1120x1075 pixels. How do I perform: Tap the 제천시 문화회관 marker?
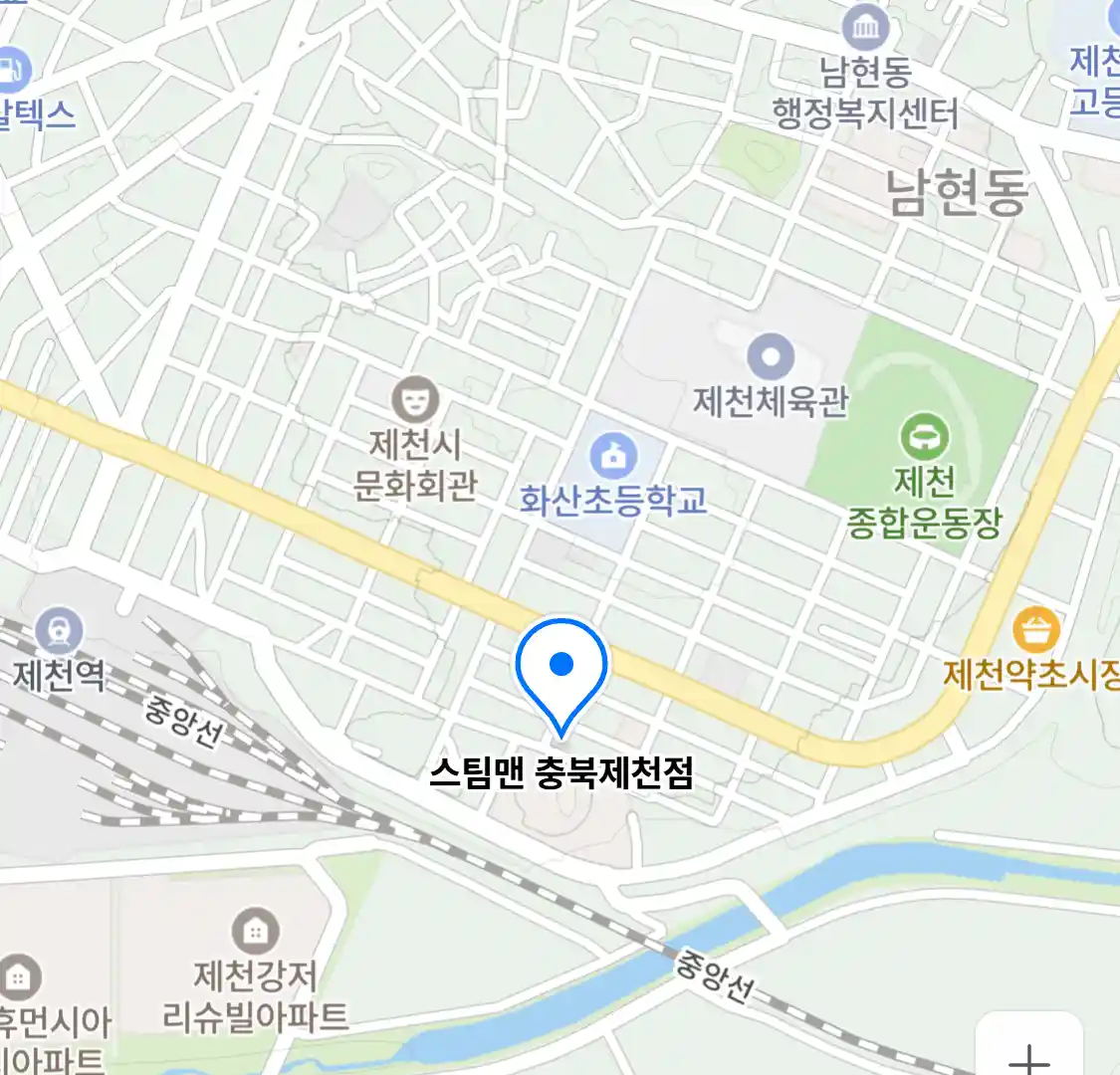415,400
